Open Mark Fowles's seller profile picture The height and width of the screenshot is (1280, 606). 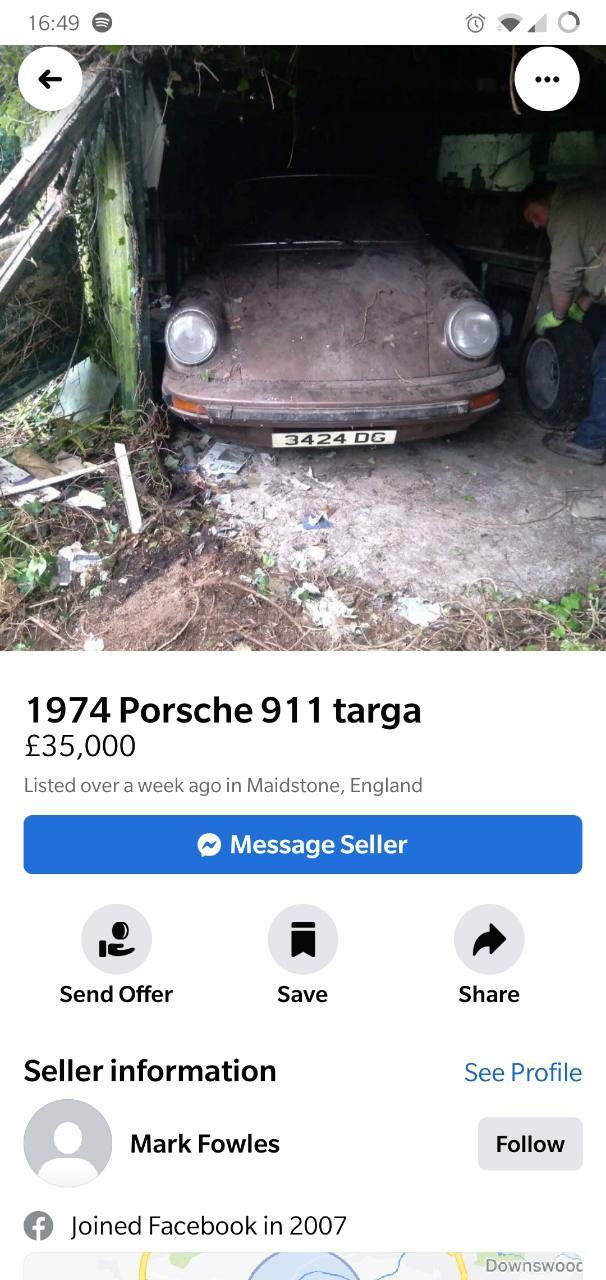pyautogui.click(x=68, y=1143)
